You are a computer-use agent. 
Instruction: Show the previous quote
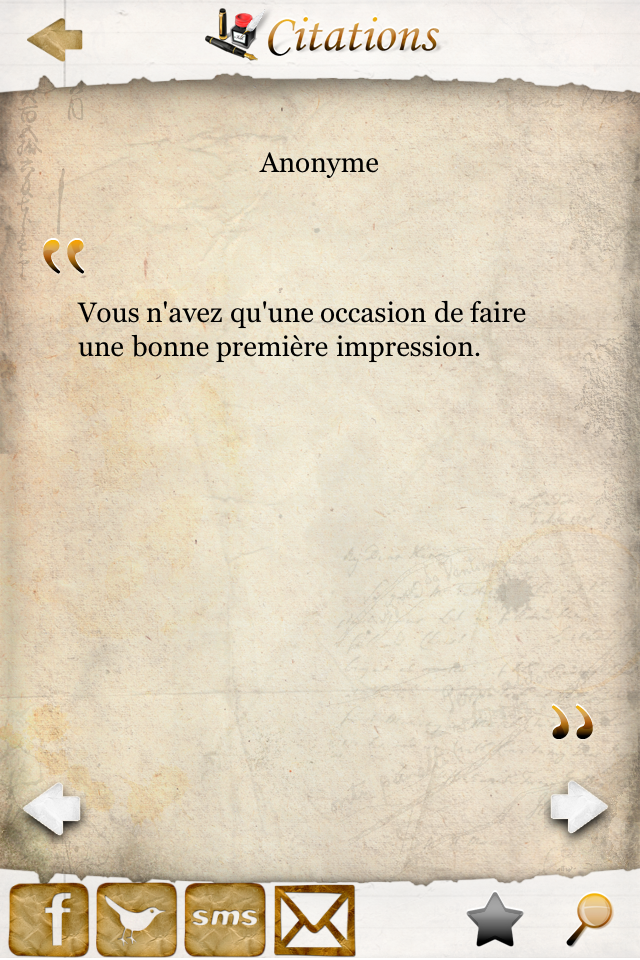pyautogui.click(x=52, y=808)
